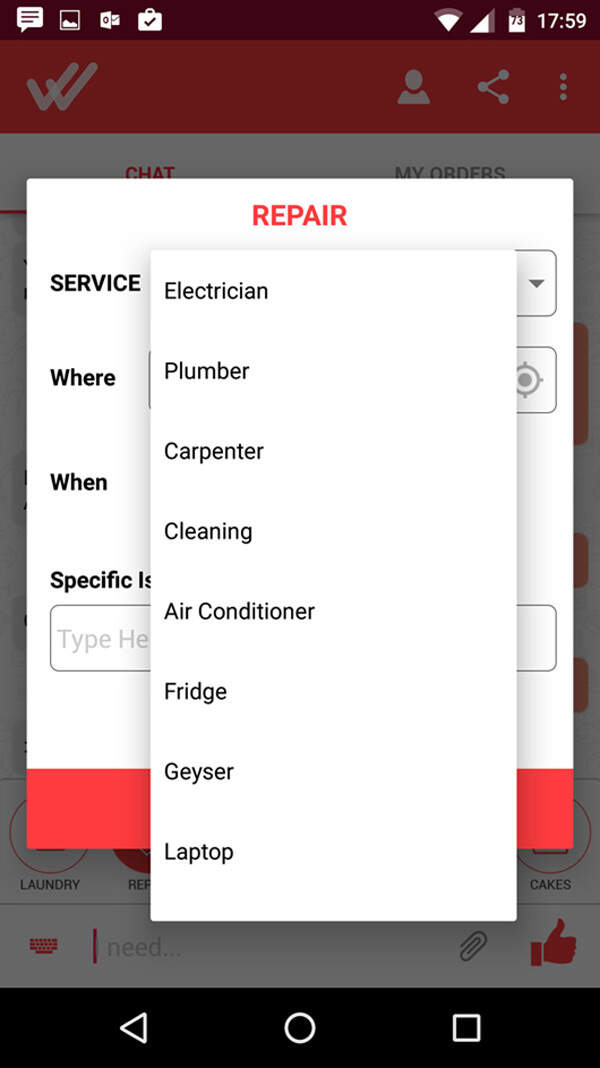
Task: Select Cleaning from the dropdown
Action: point(208,531)
